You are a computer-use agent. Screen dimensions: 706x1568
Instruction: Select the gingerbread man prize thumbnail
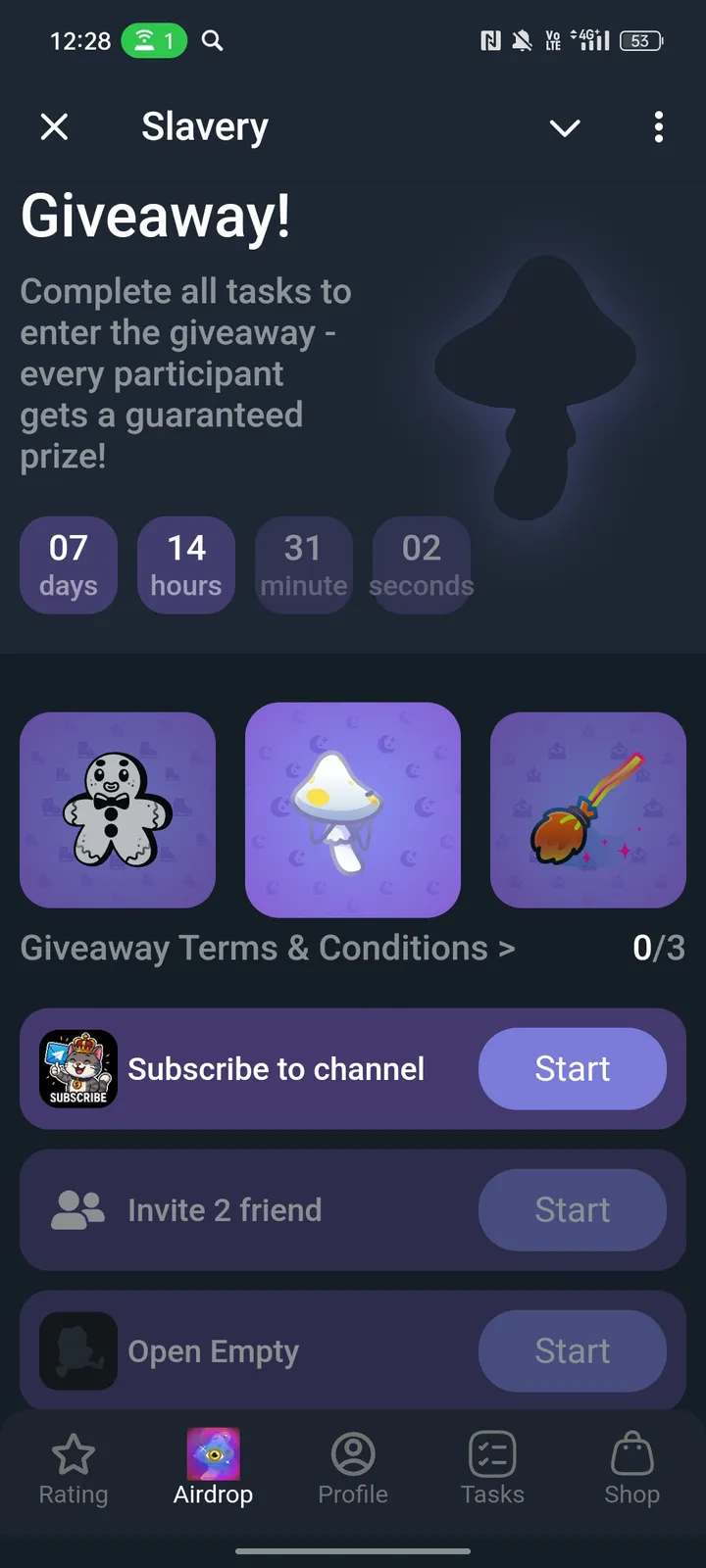click(x=118, y=810)
